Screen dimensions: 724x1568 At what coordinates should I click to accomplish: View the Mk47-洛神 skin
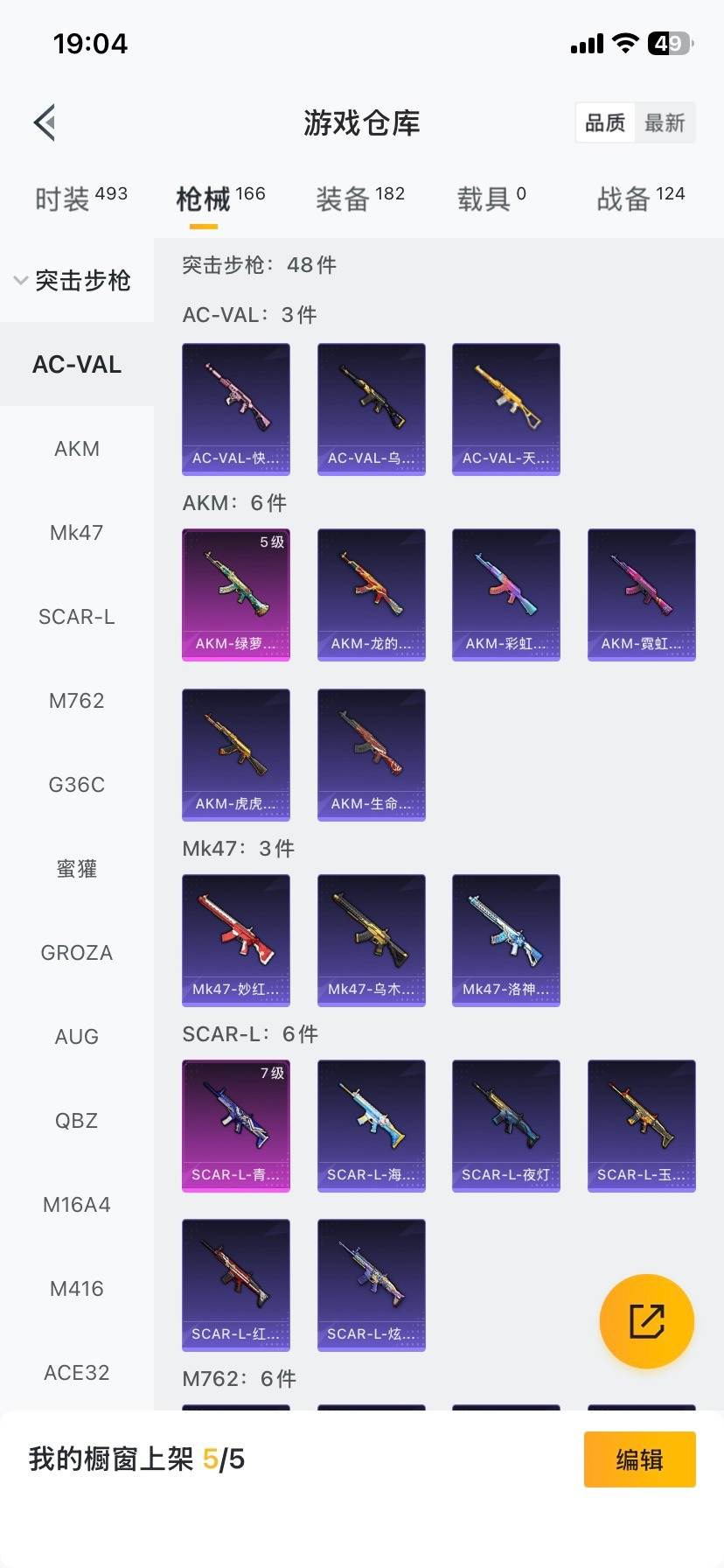(x=506, y=940)
